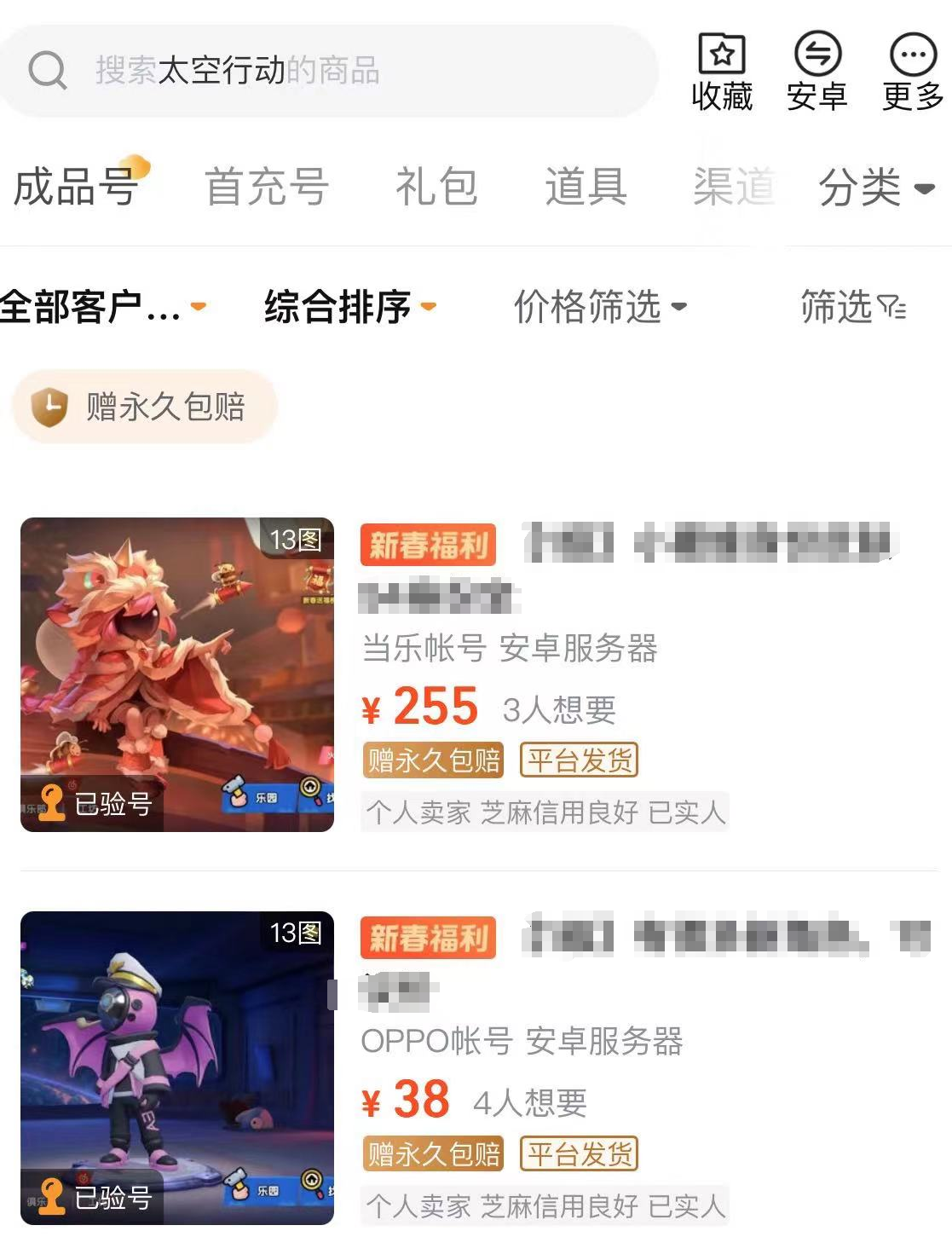
Task: Switch platform via the 安卓 icon
Action: pos(816,72)
